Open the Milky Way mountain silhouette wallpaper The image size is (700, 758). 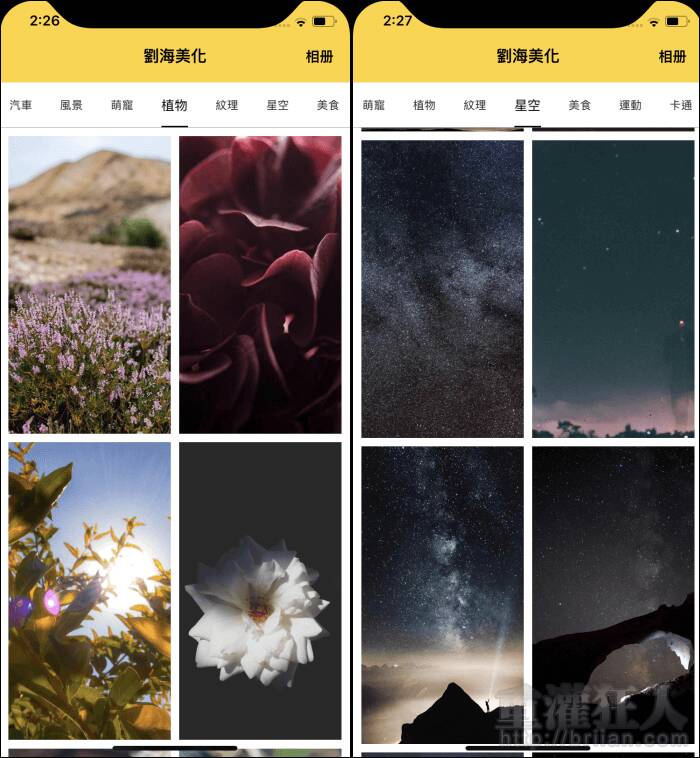(x=442, y=595)
